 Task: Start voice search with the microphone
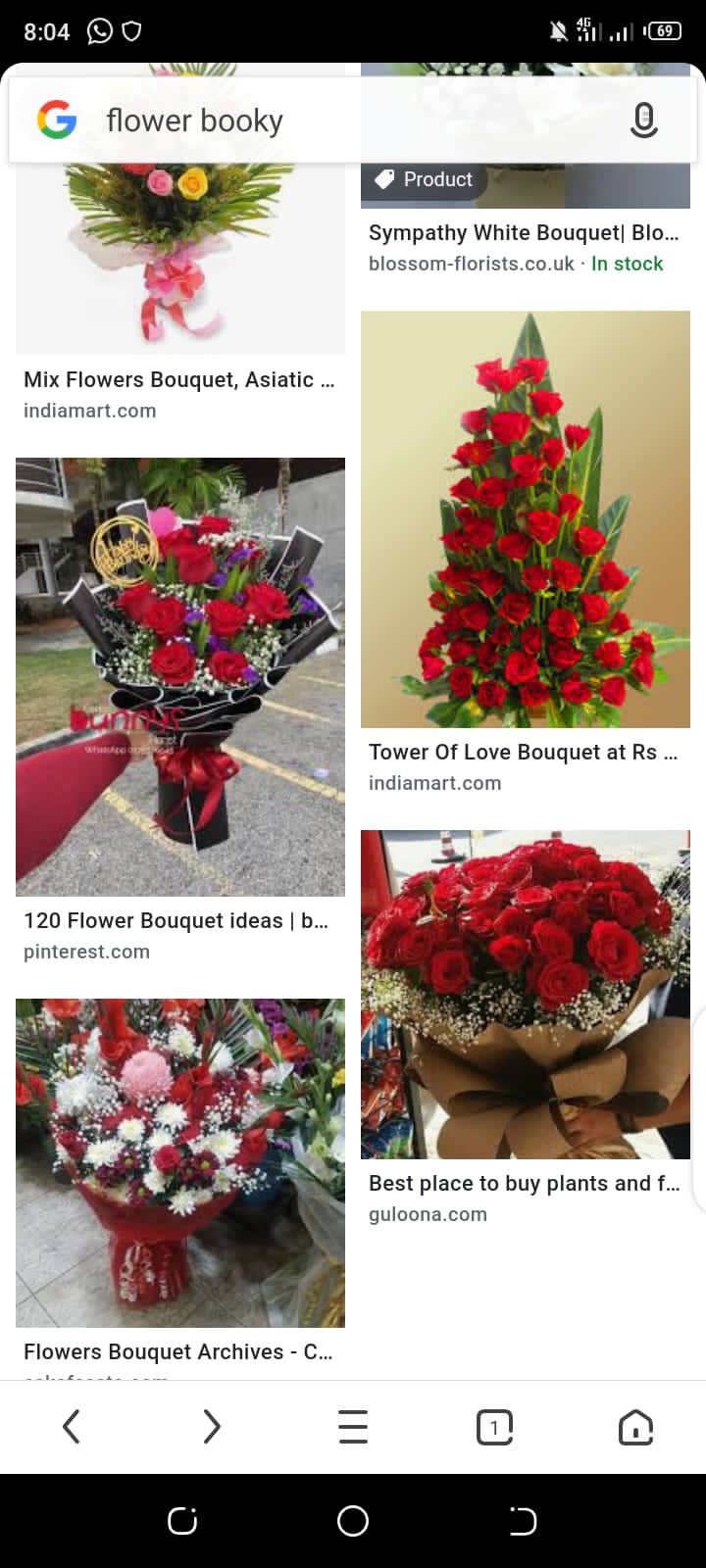click(643, 121)
